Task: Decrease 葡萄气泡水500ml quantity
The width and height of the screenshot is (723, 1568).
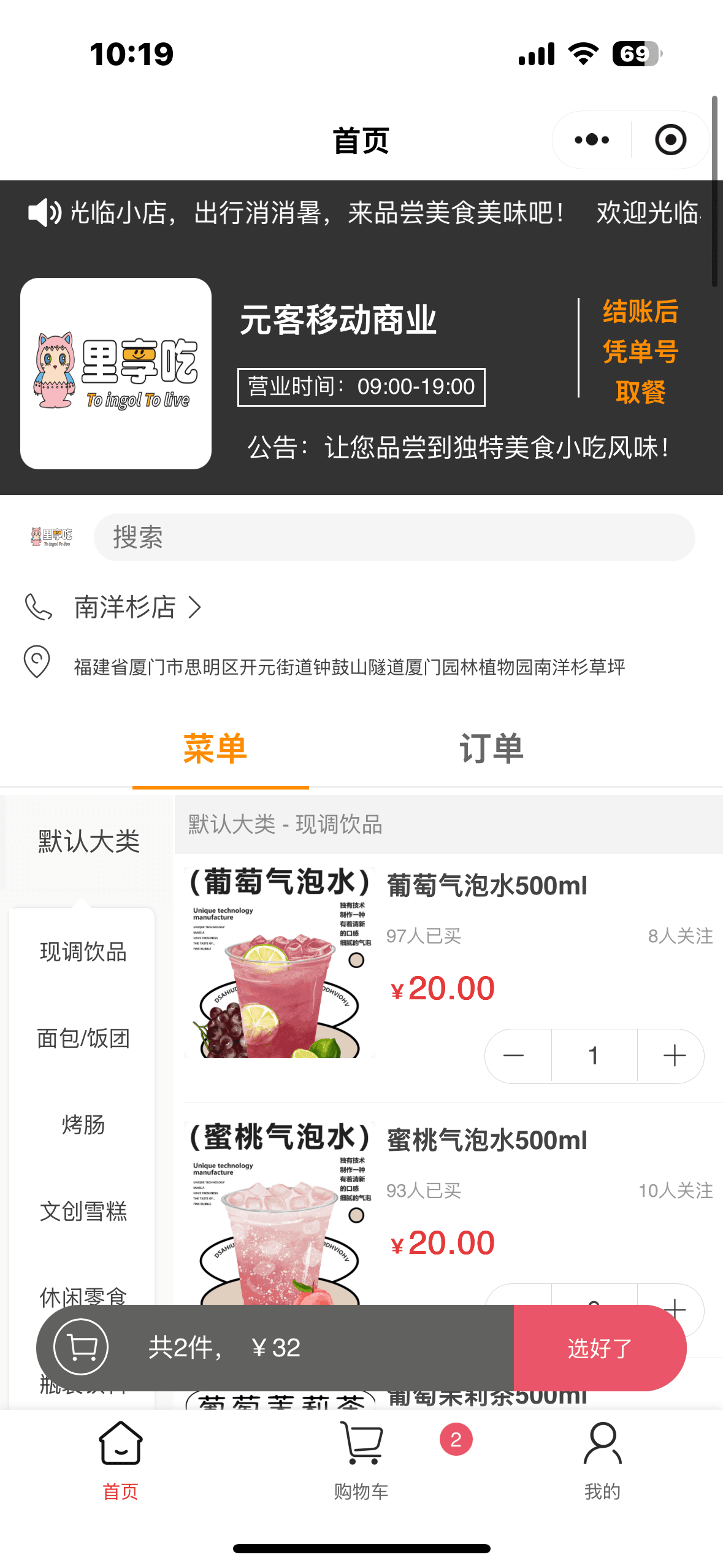Action: 514,1056
